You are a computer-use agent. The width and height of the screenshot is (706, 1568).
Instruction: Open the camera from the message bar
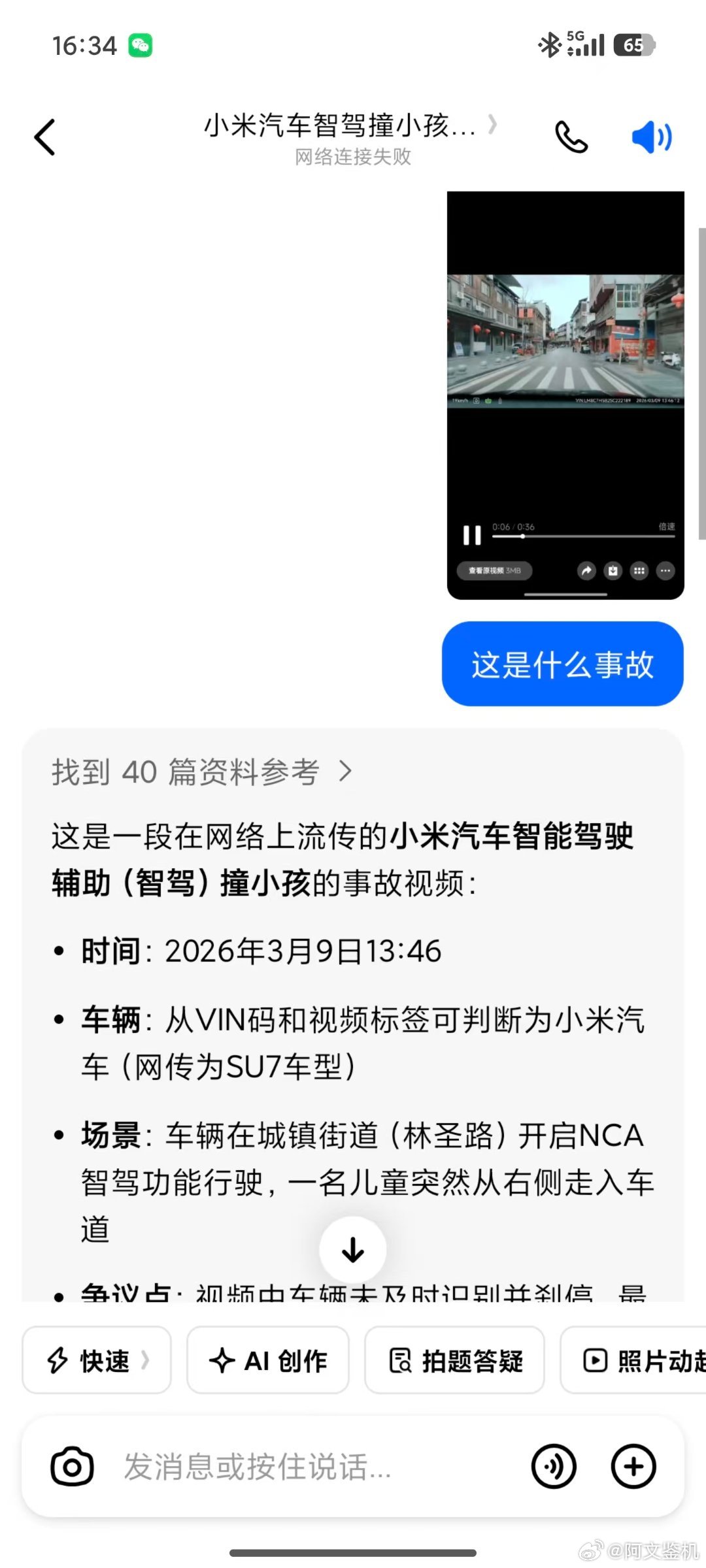(x=72, y=1465)
